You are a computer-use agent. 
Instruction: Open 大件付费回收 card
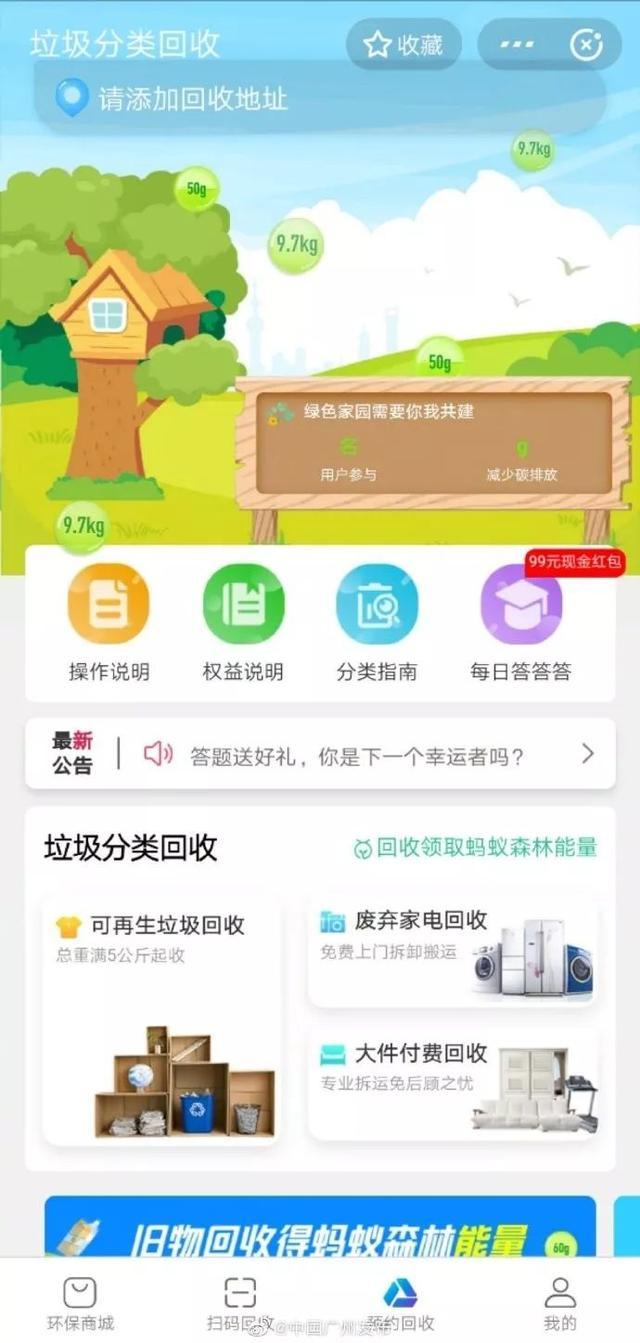pos(452,1083)
